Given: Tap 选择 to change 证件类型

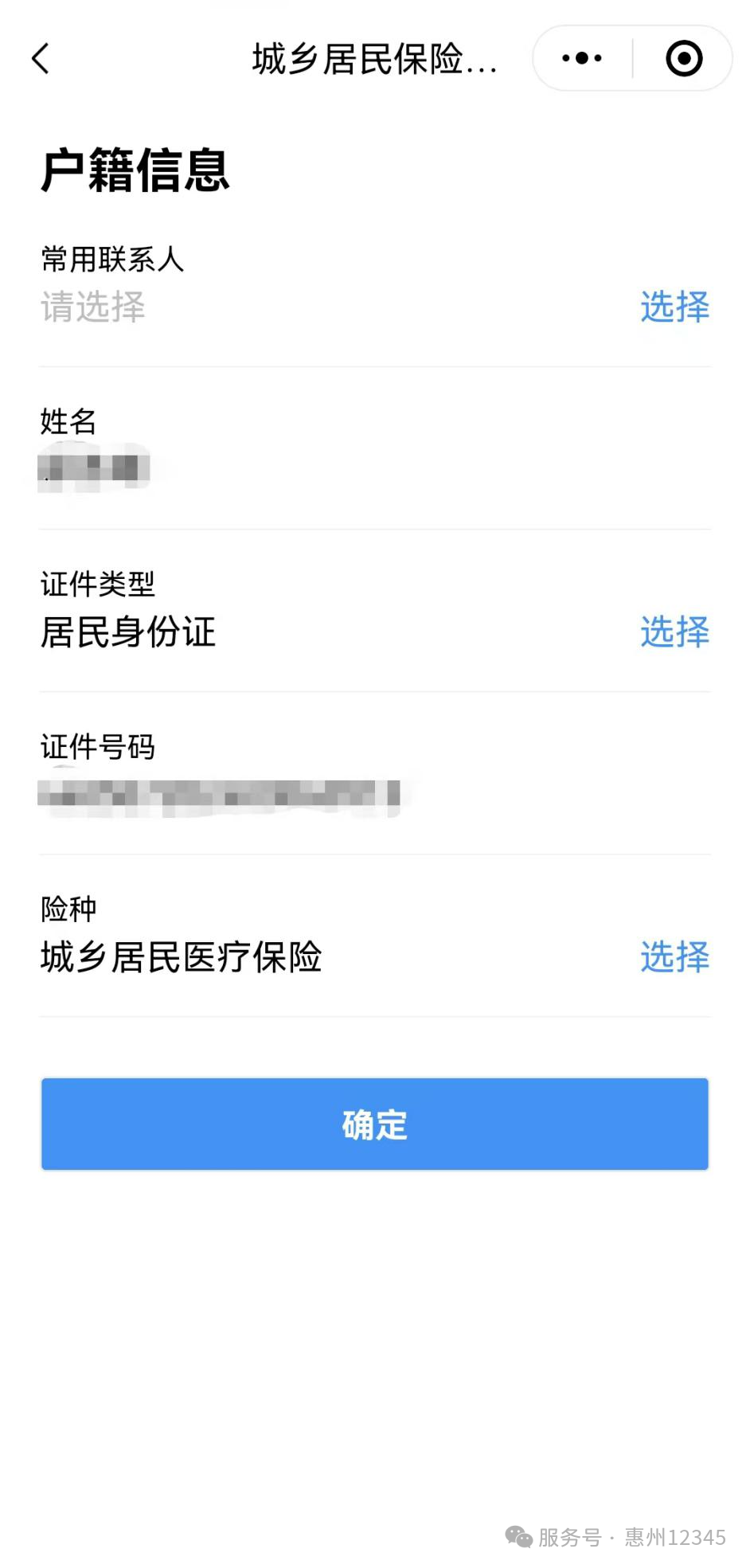Looking at the screenshot, I should [x=674, y=632].
